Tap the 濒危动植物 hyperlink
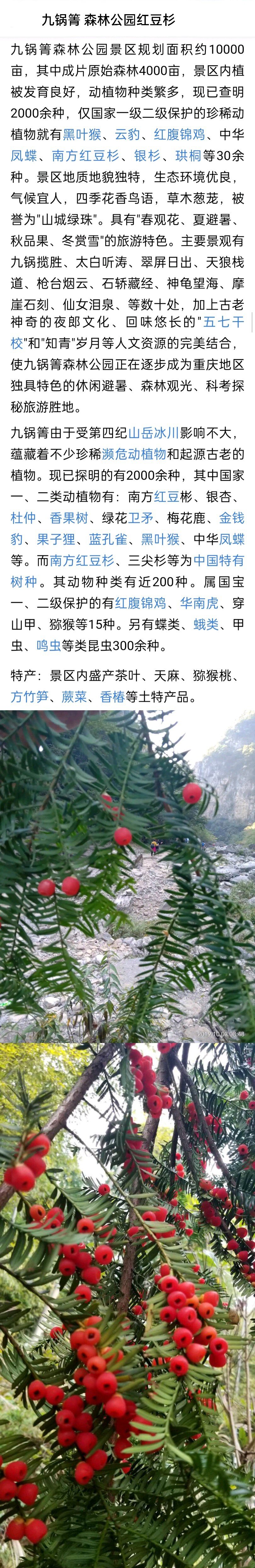 (134, 454)
